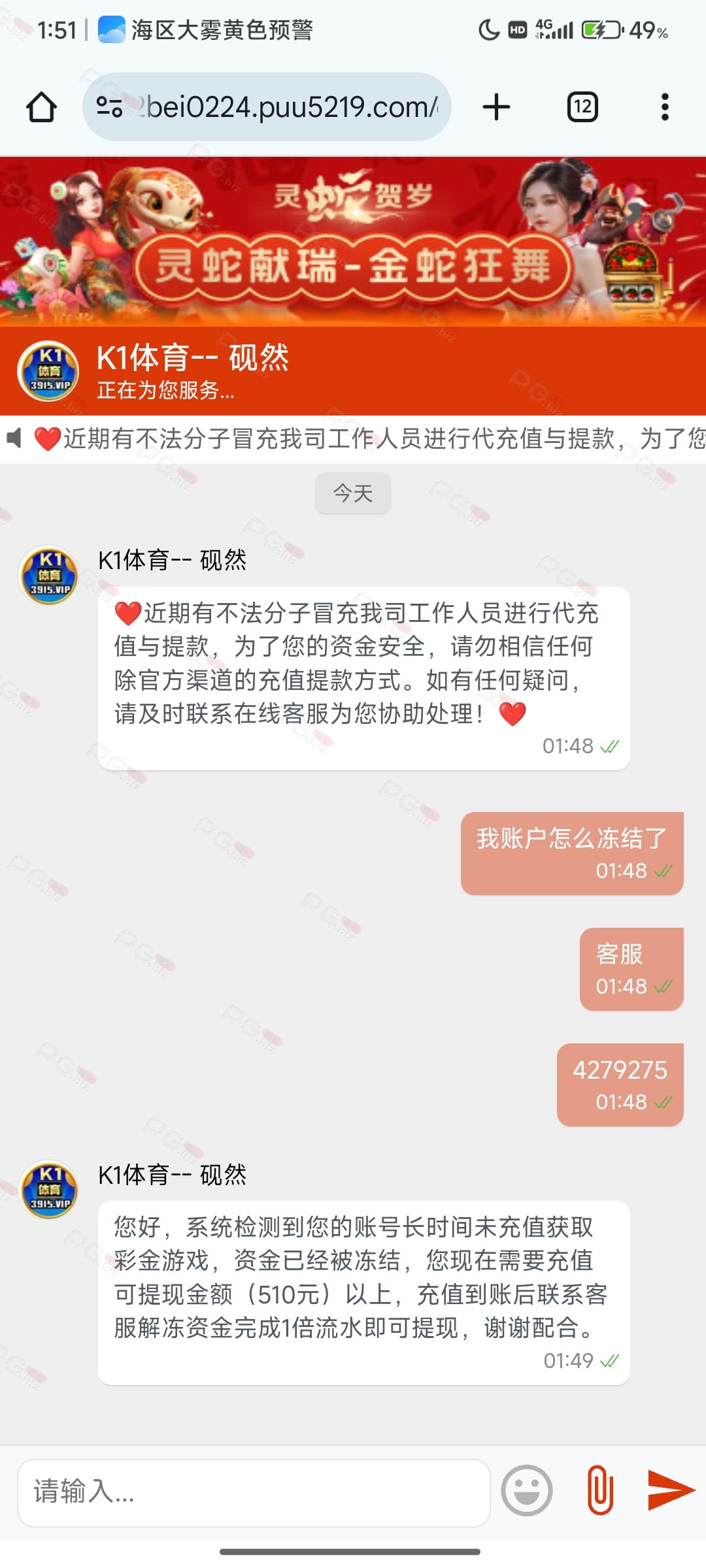Viewport: 706px width, 1568px height.
Task: Tap the 灵蛇献瑞 promotional banner
Action: point(353,242)
